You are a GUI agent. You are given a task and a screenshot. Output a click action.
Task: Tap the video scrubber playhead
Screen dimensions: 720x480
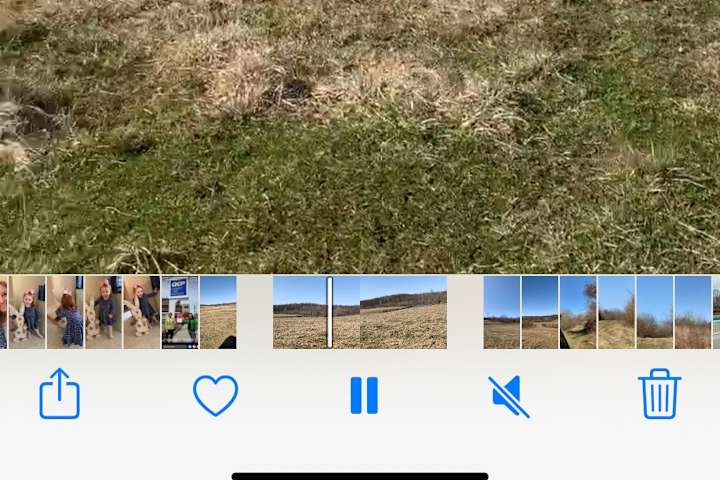click(x=330, y=312)
